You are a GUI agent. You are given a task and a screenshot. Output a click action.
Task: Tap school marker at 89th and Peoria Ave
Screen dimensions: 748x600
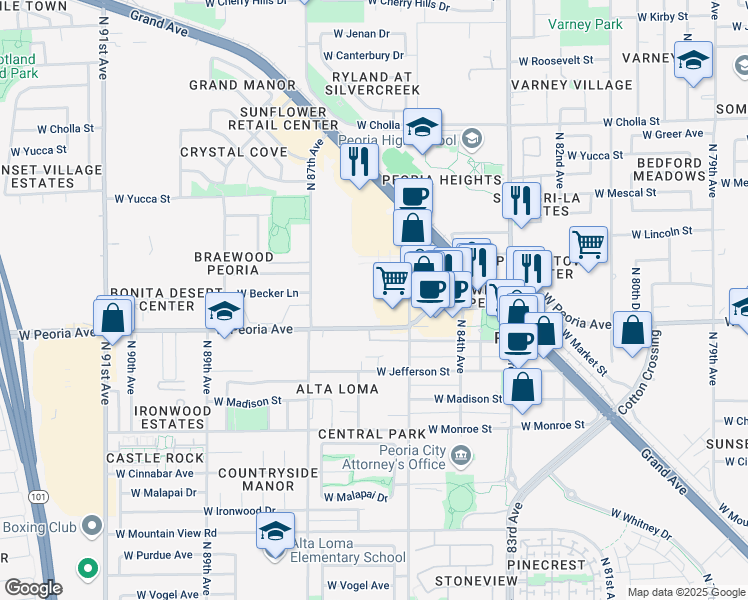pyautogui.click(x=224, y=311)
